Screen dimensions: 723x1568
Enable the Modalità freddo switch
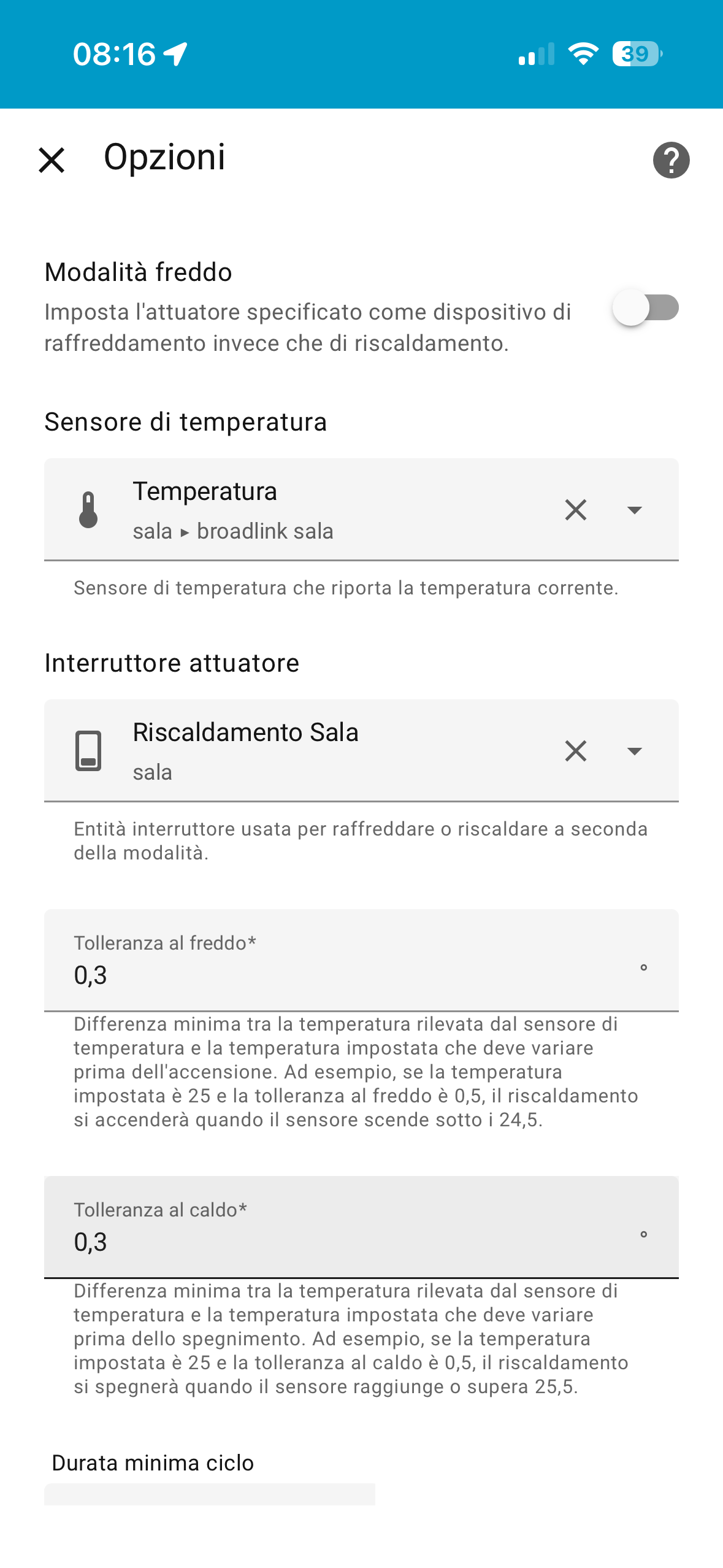(x=646, y=308)
